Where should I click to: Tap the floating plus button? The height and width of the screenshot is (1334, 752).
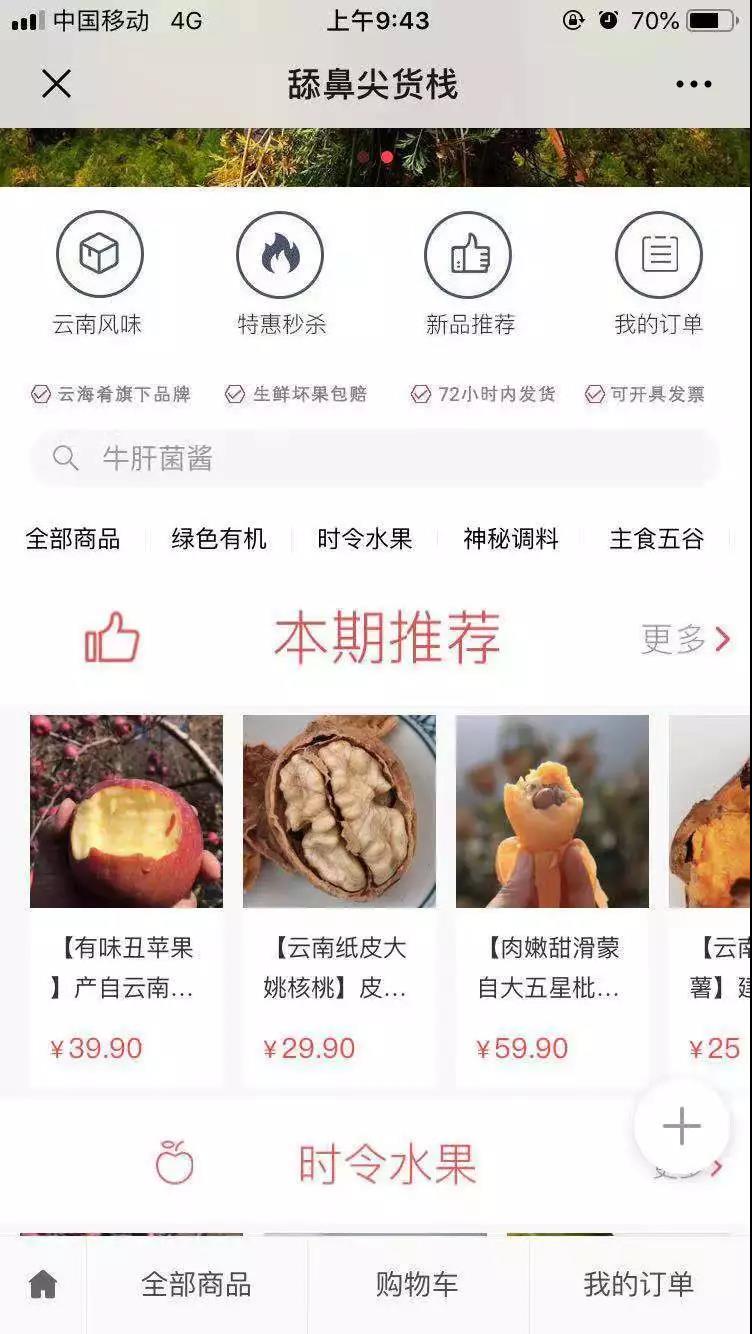click(682, 1126)
